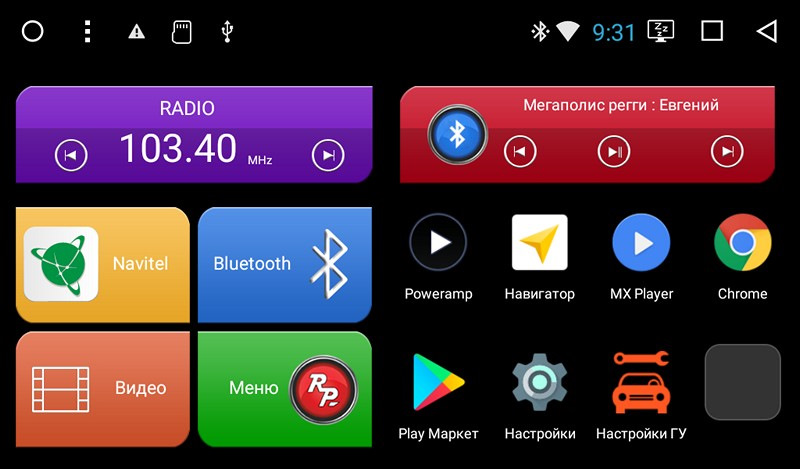Screen dimensions: 800x469
Task: Open the round Bluetooth music source button
Action: (457, 133)
